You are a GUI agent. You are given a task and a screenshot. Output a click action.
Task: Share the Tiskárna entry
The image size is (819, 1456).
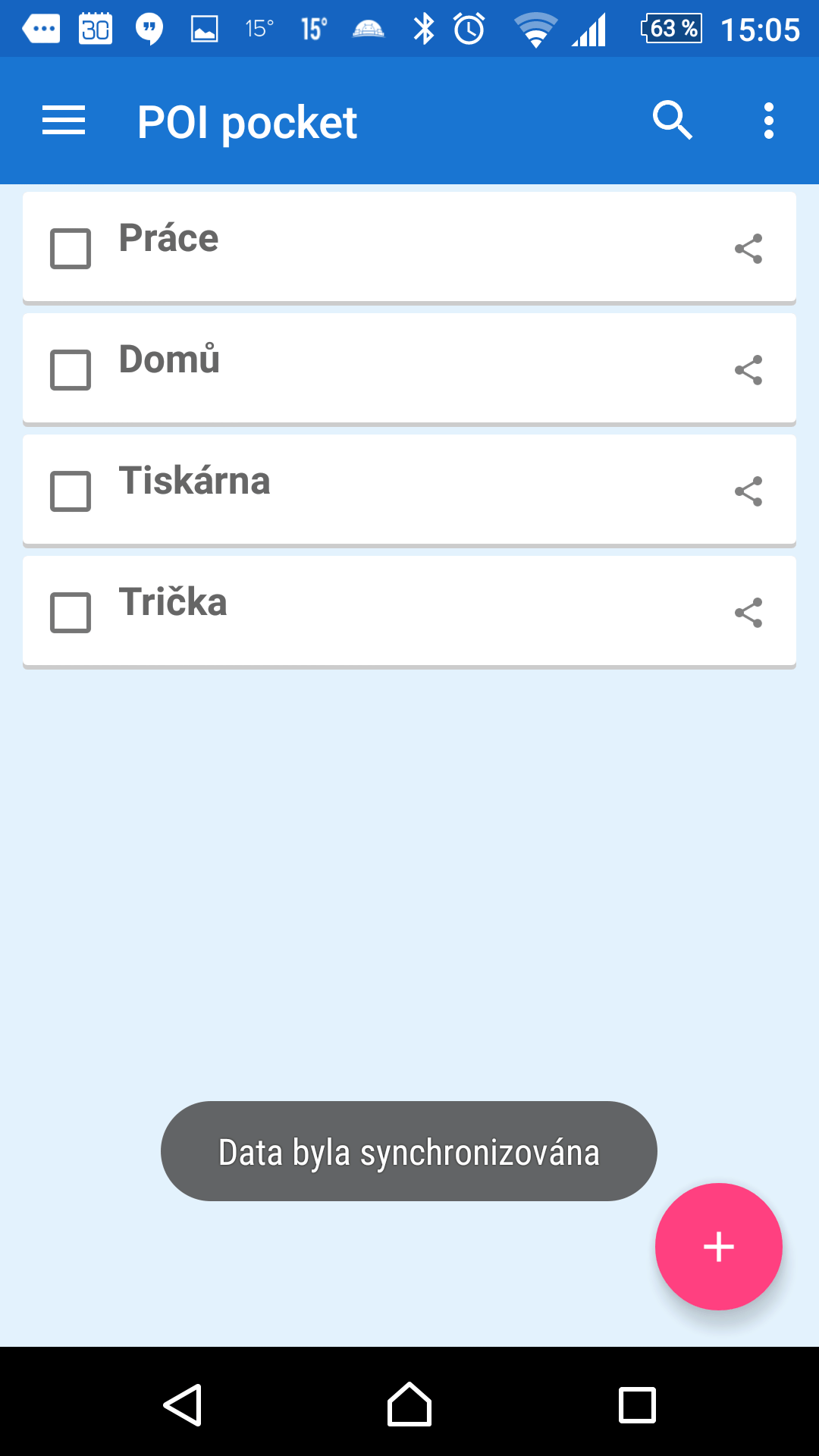pos(748,491)
